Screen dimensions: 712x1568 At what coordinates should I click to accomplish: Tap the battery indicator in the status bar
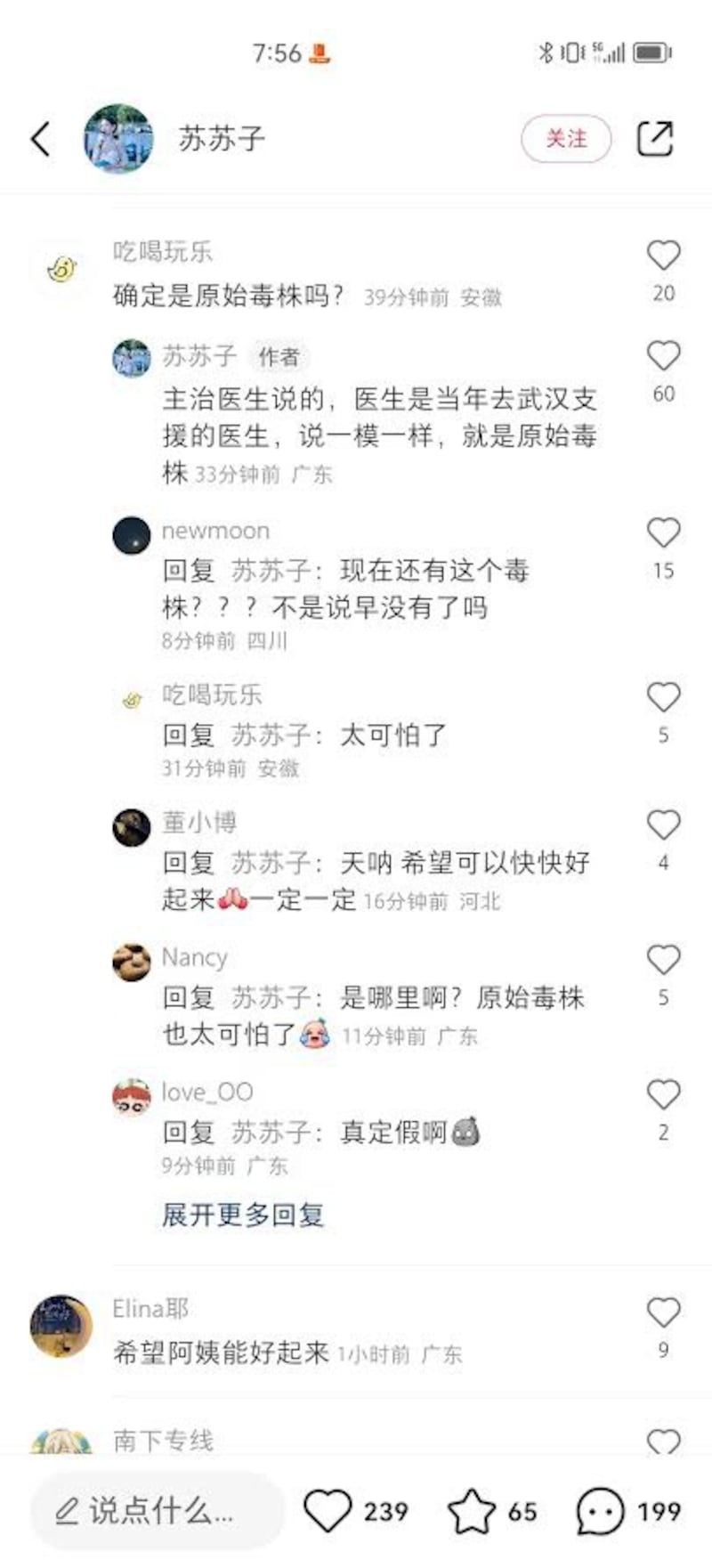(x=650, y=54)
